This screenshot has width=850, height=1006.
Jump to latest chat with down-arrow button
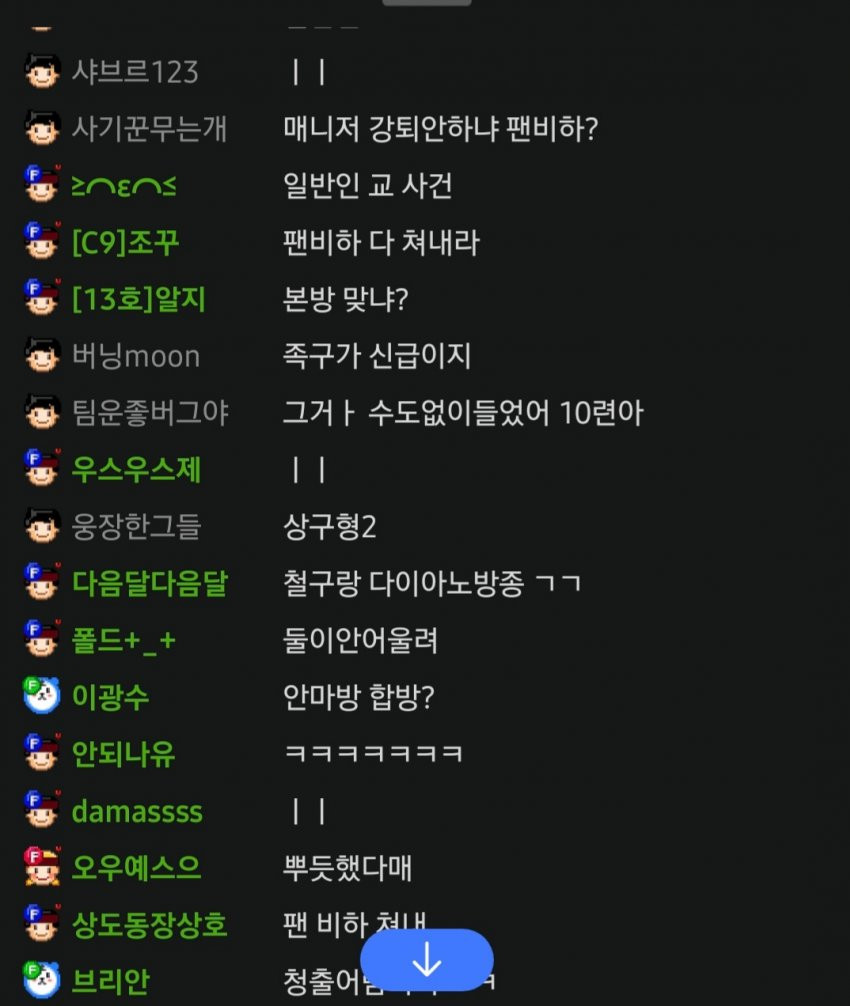(x=427, y=960)
